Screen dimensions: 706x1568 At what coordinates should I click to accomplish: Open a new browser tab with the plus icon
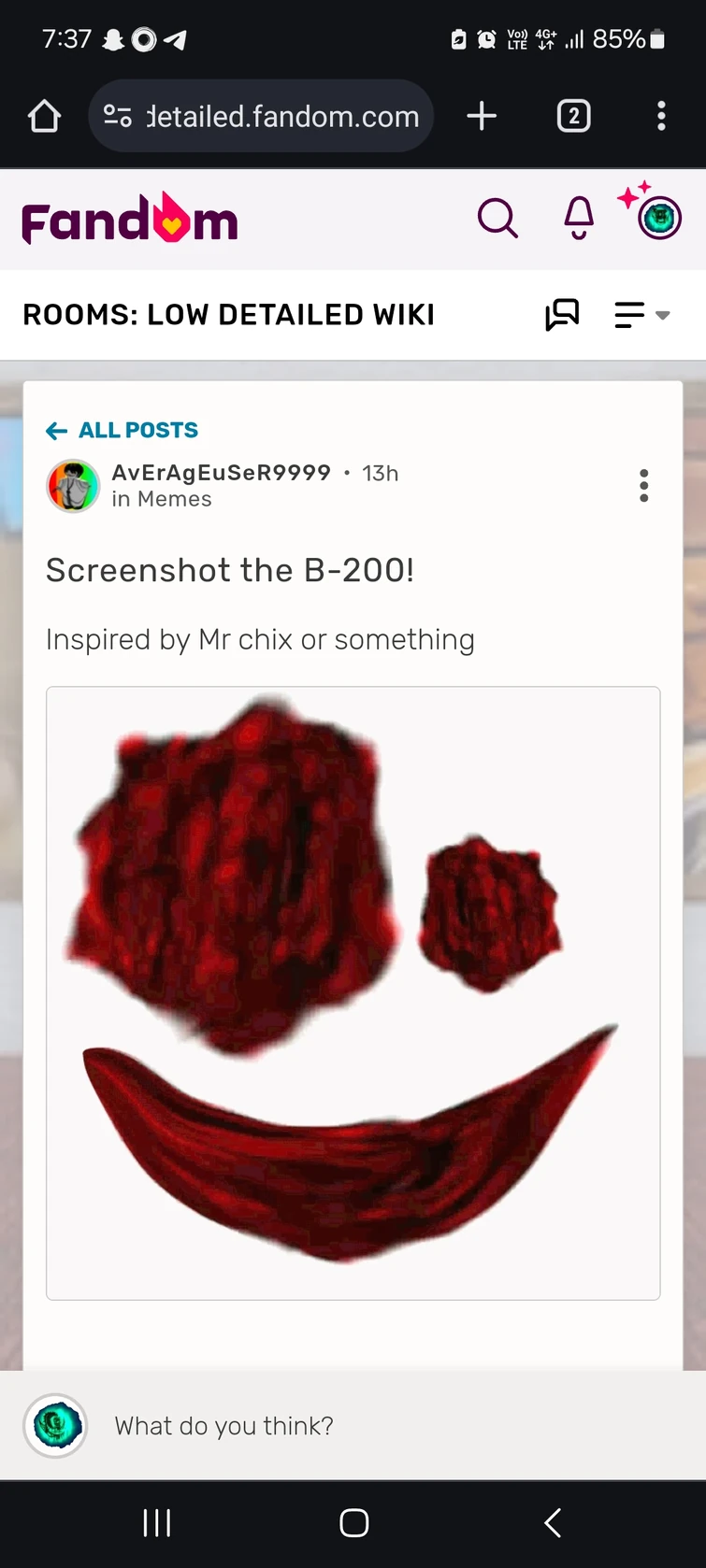coord(481,116)
